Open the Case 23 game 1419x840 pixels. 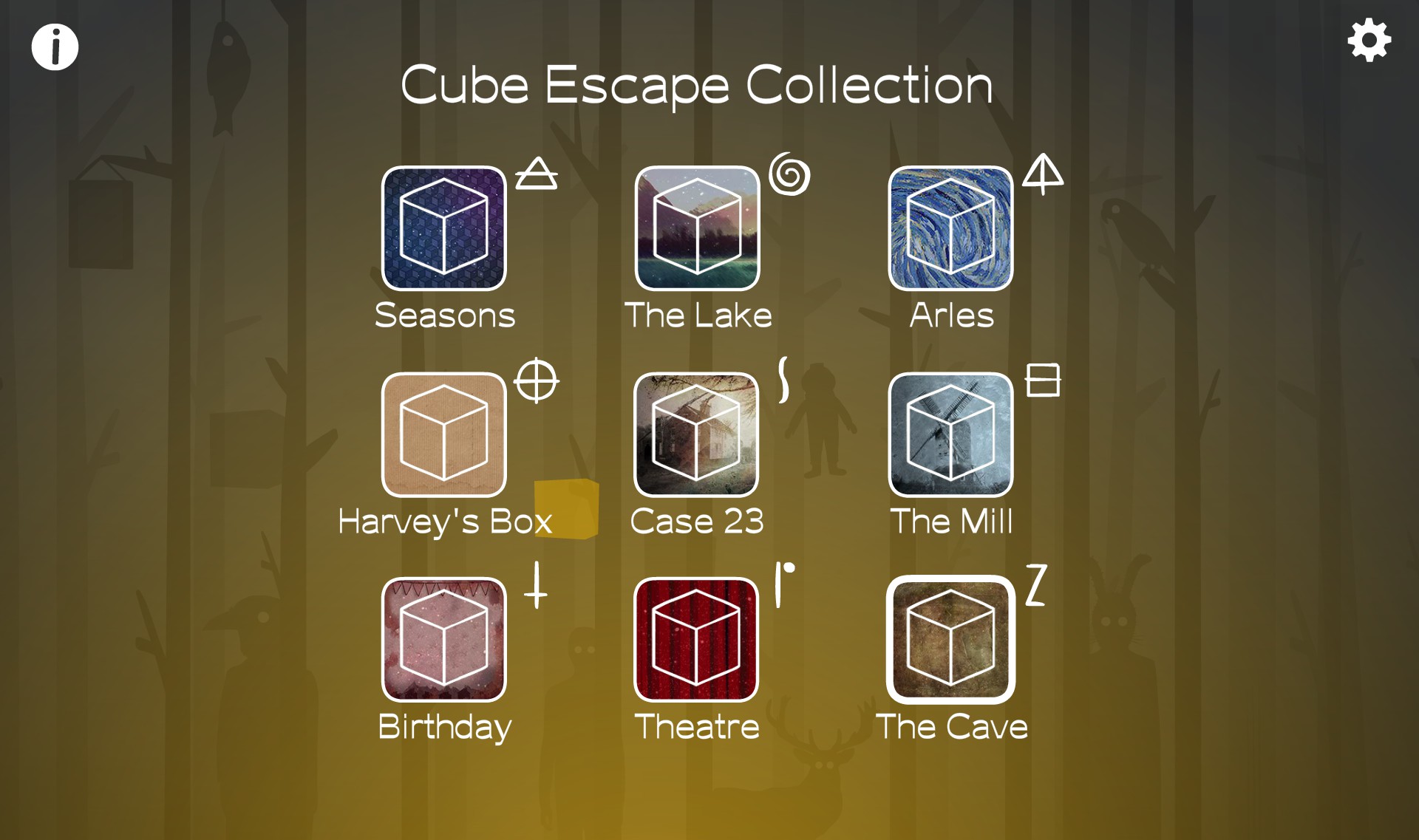[697, 434]
